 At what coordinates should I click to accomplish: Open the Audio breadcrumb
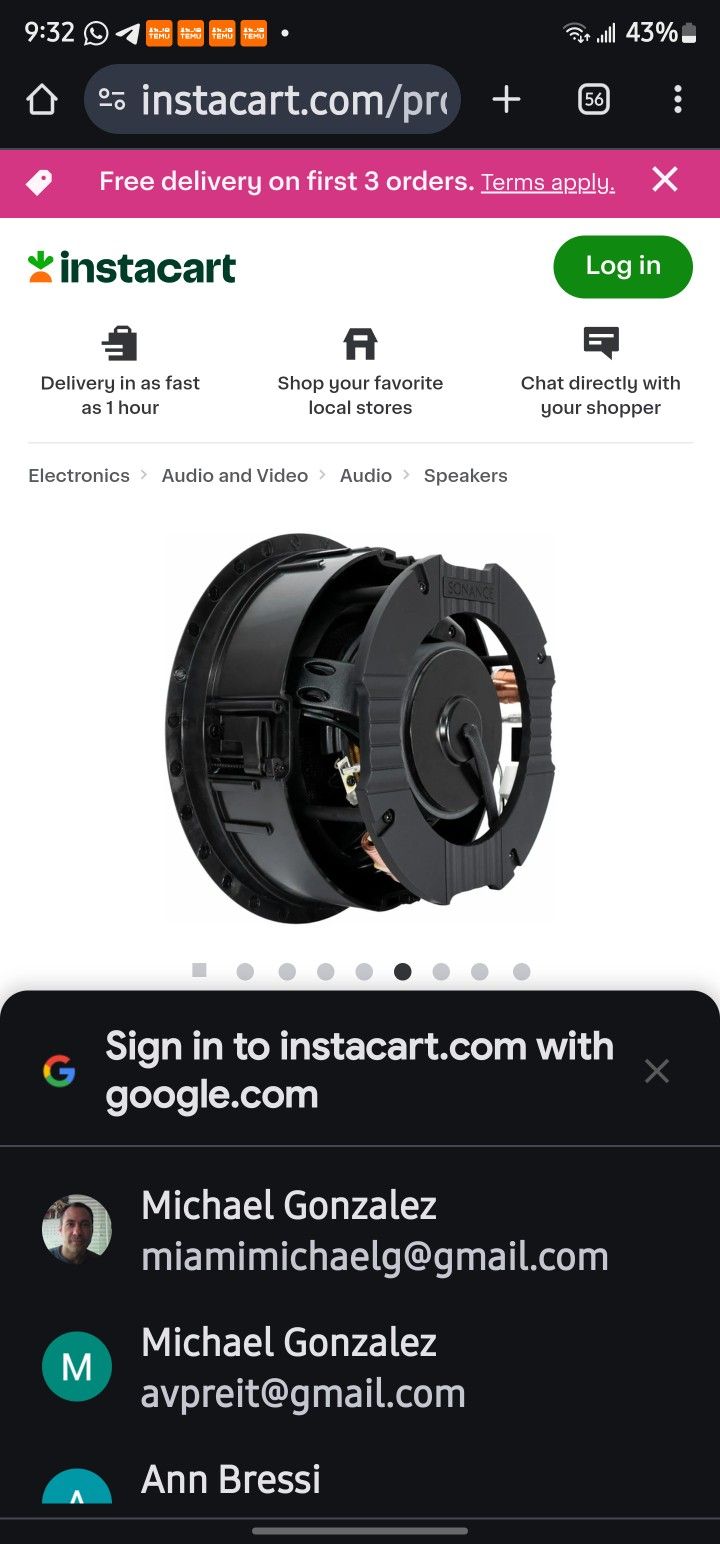pos(366,476)
